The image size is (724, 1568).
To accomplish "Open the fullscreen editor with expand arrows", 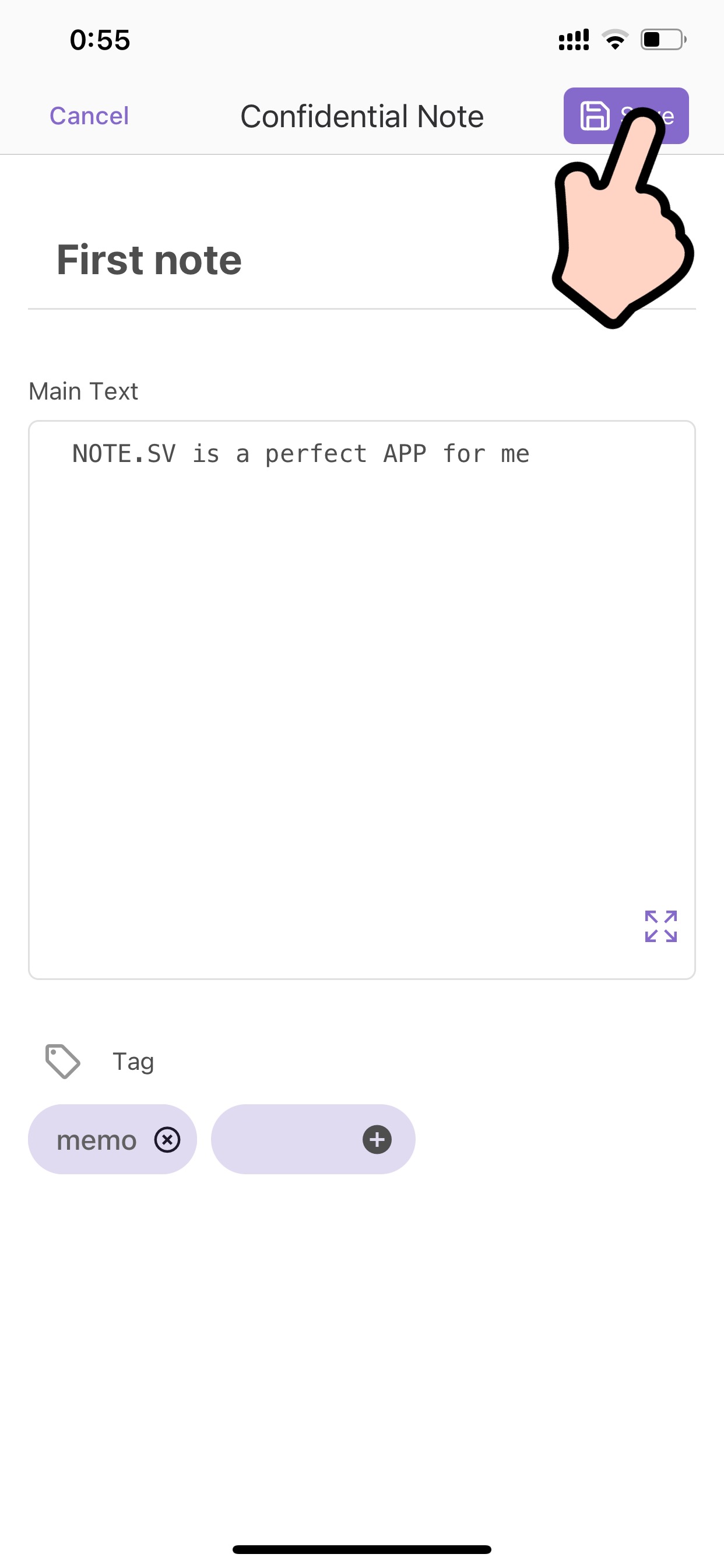I will click(660, 926).
